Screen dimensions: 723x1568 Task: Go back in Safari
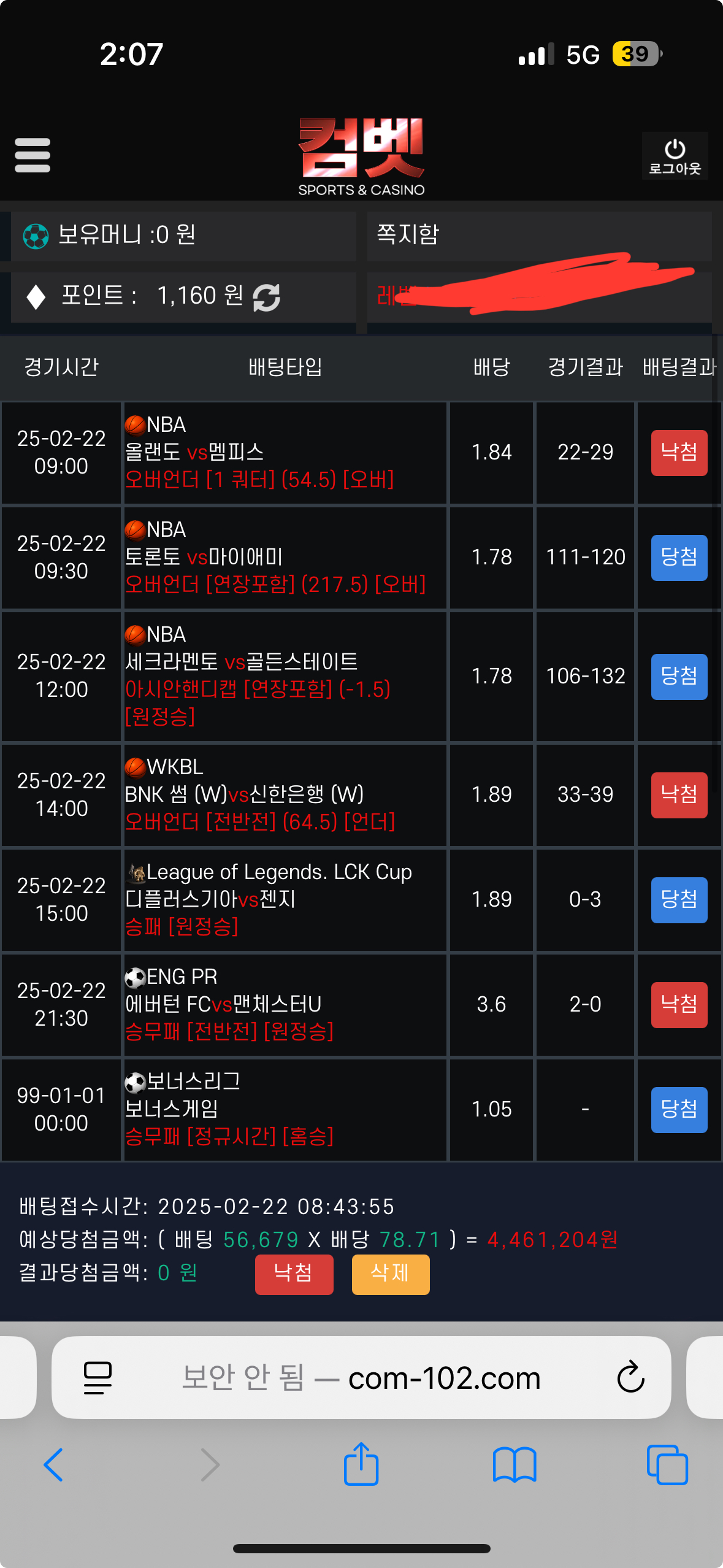[53, 1465]
